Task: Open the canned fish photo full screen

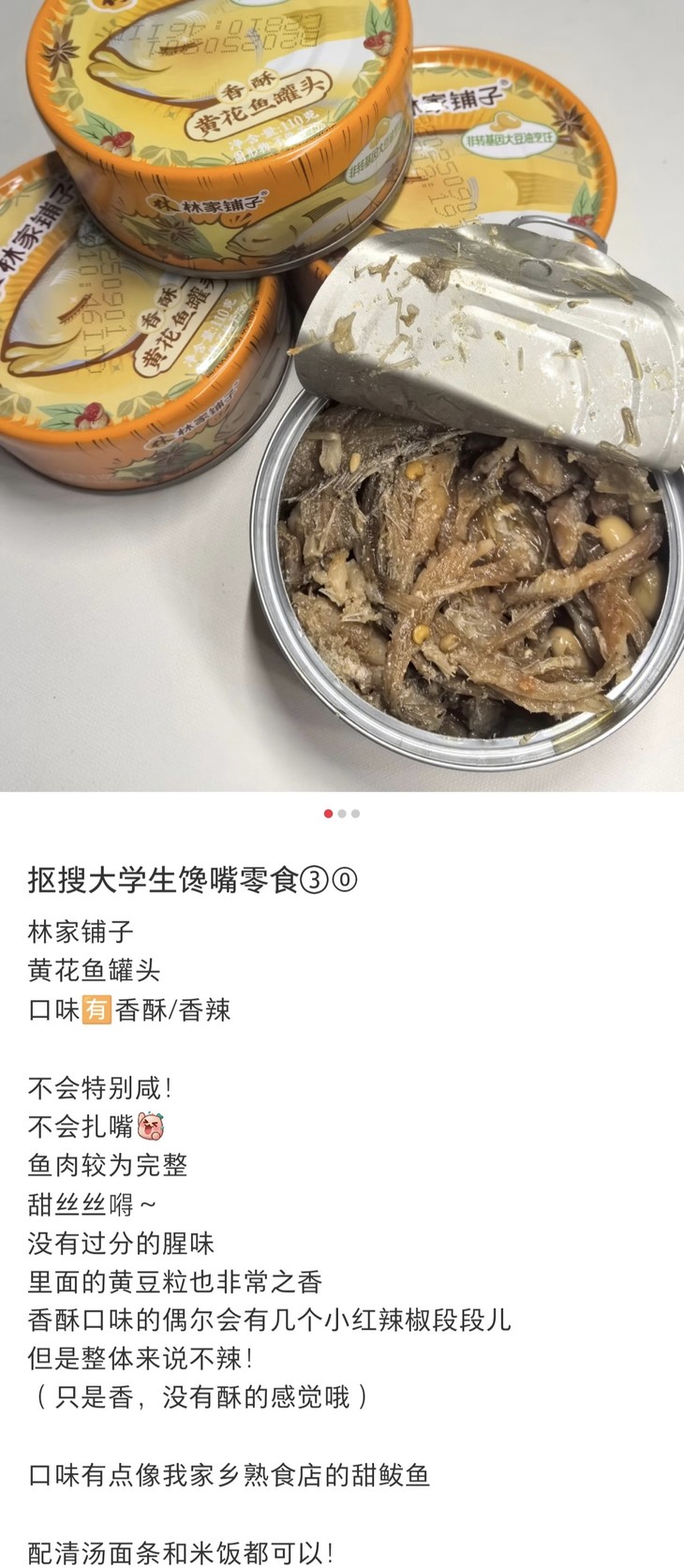Action: [x=342, y=396]
